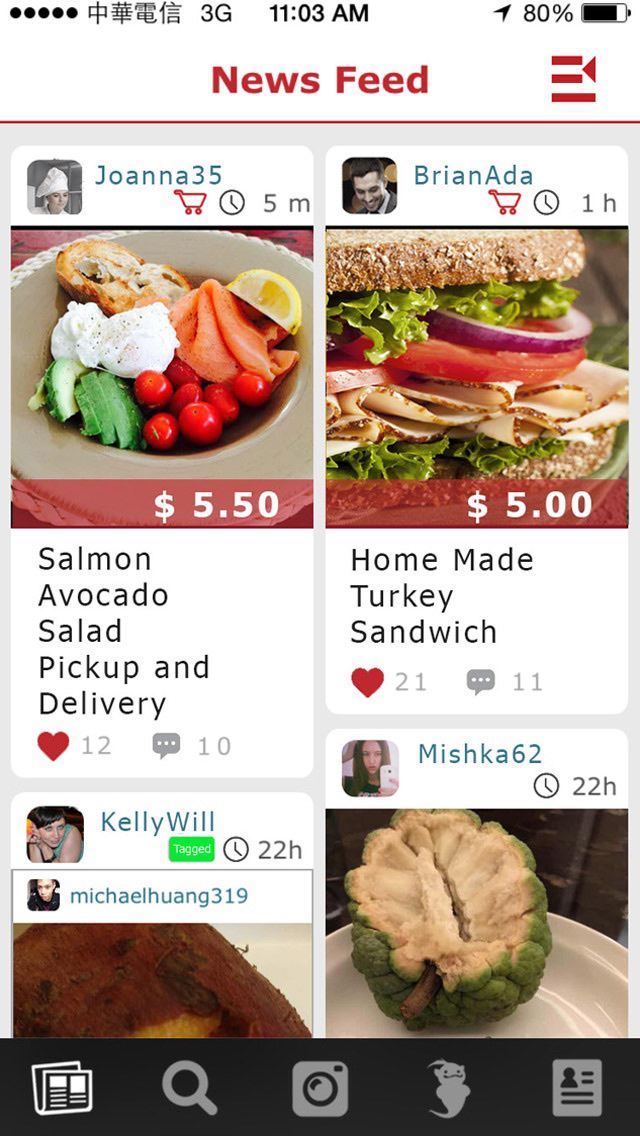Tap the cart icon on BrianAda's post
640x1136 pixels.
coord(505,203)
